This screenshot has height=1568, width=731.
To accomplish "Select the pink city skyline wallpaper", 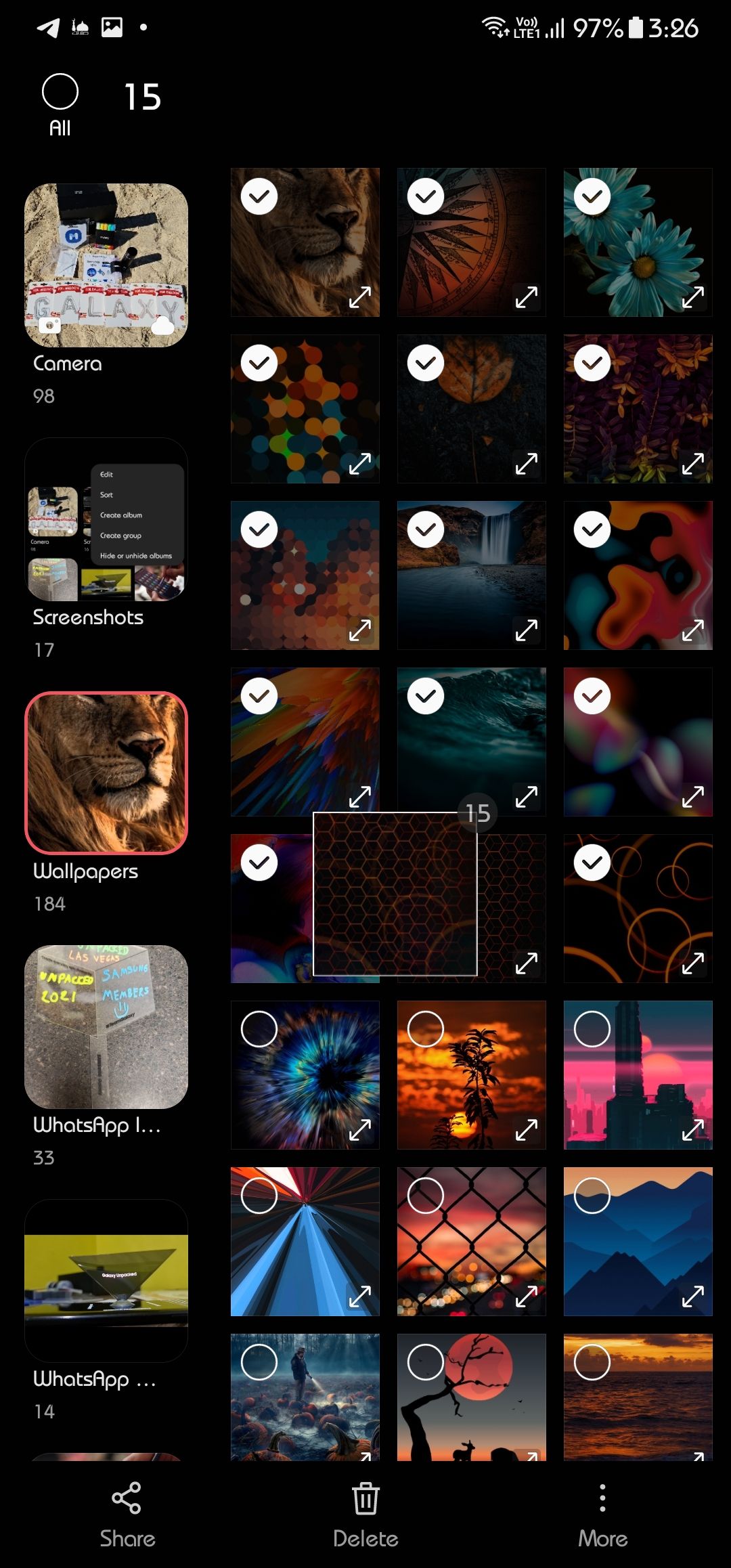I will 592,1030.
